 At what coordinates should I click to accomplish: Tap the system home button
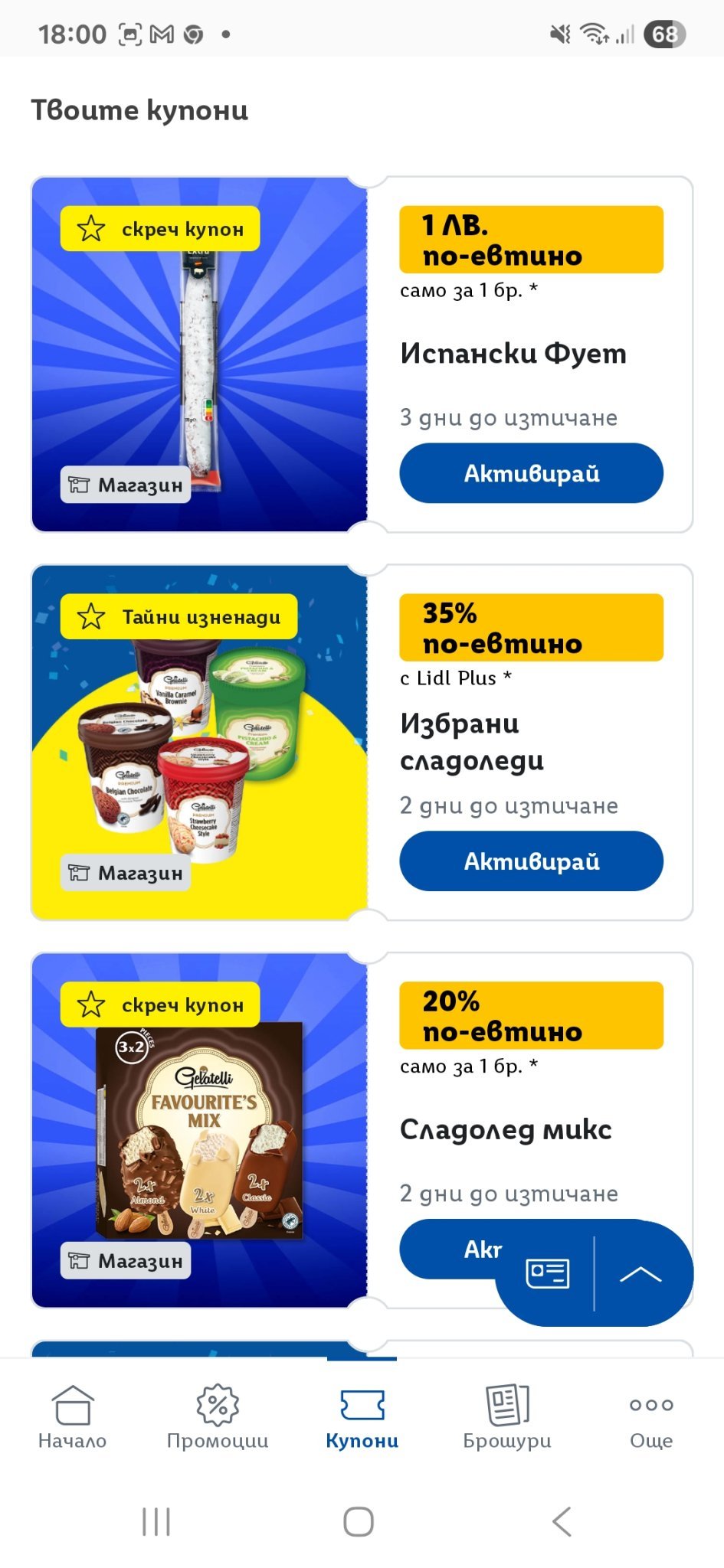point(359,1521)
